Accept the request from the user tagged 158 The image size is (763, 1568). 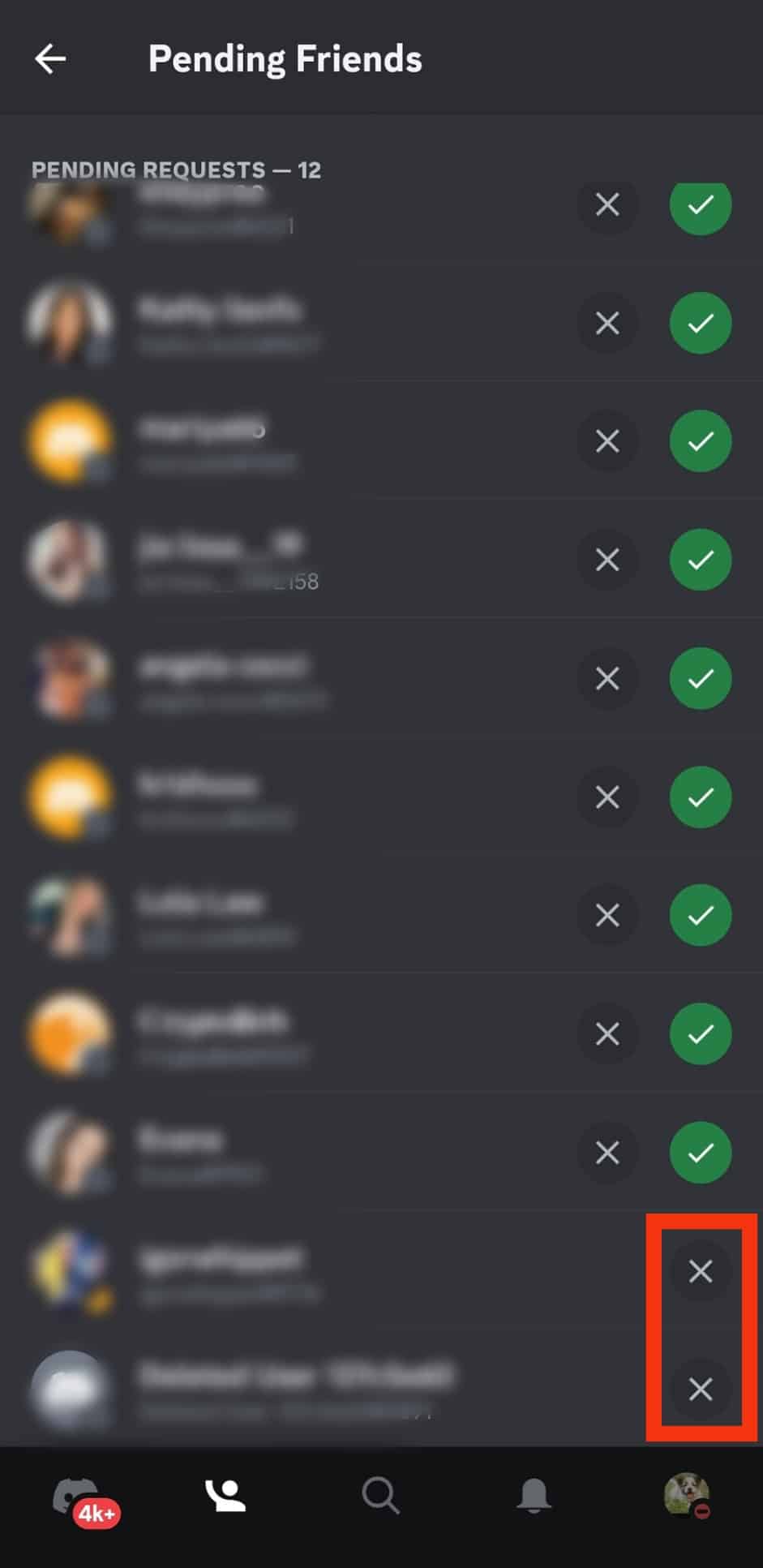[700, 560]
